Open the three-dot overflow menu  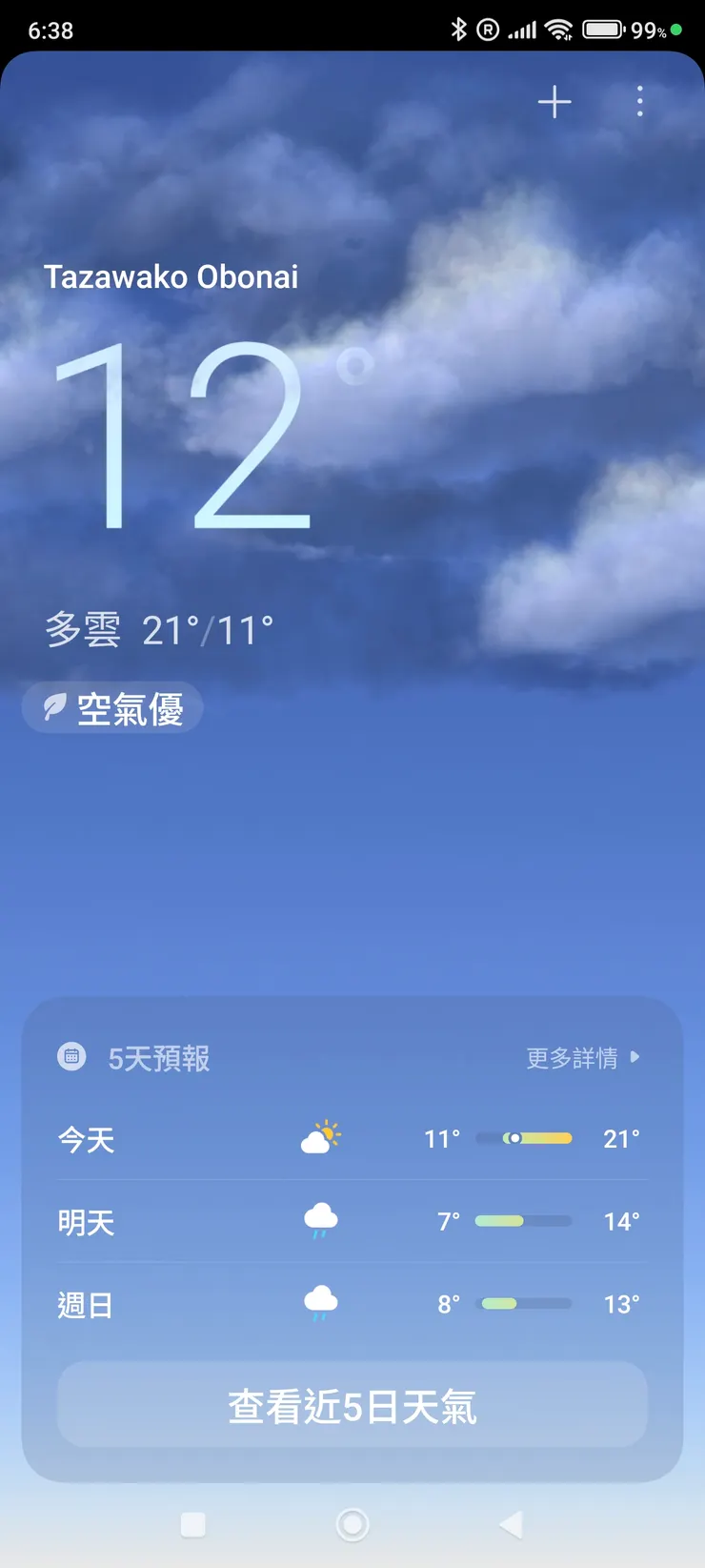(x=639, y=102)
